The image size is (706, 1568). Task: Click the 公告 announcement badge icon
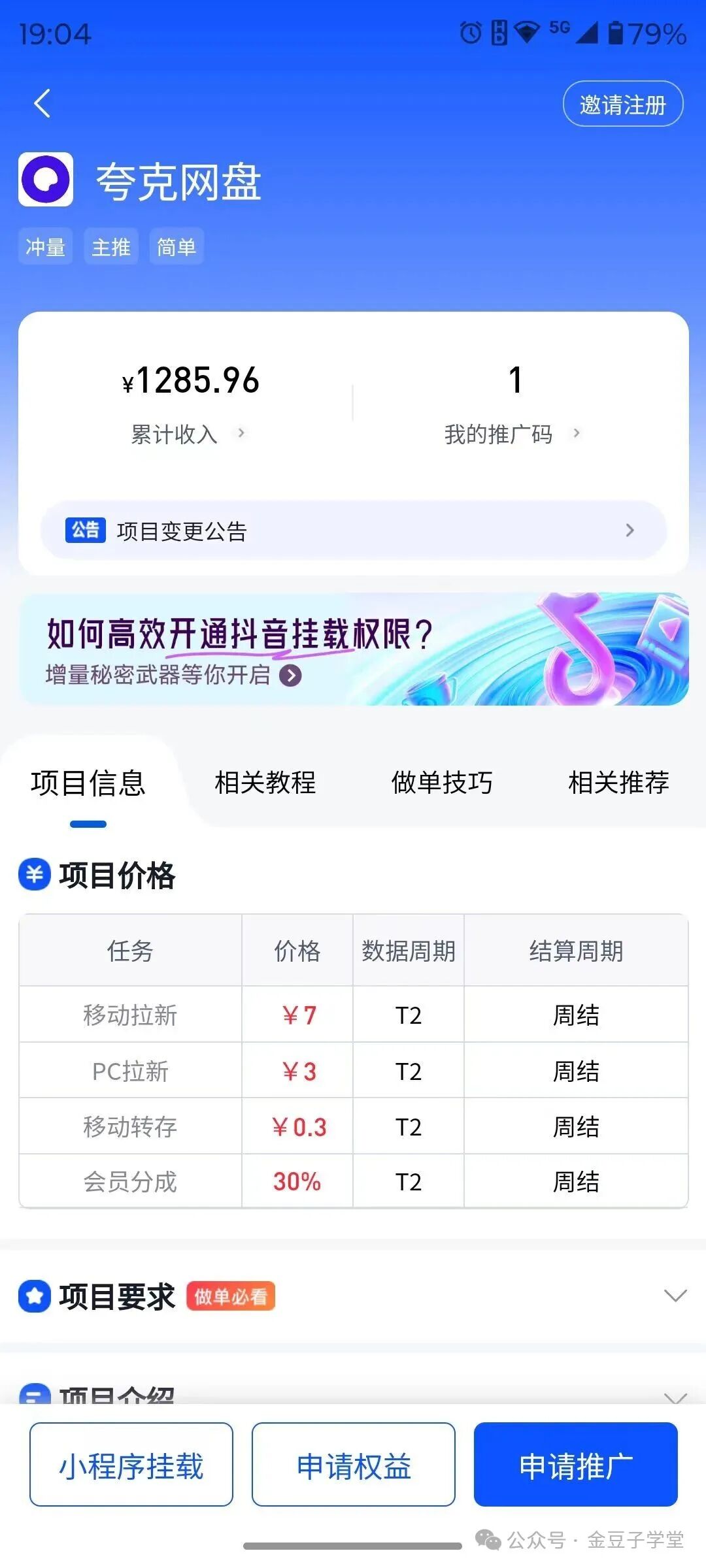coord(84,531)
